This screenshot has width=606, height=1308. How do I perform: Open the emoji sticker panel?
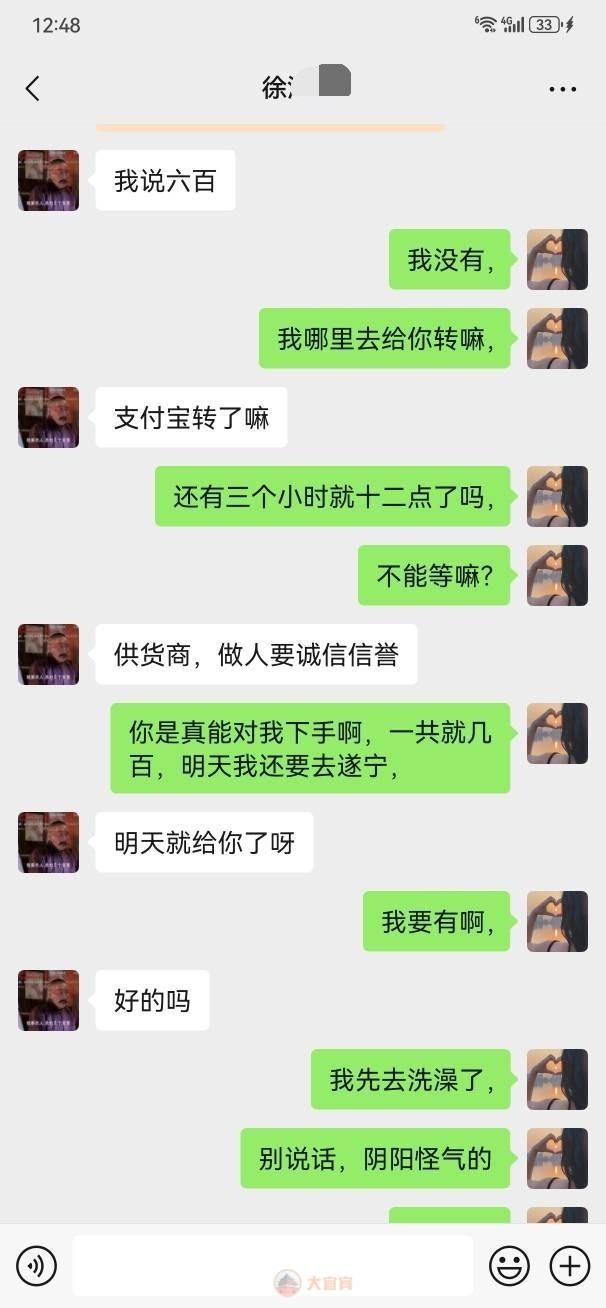point(509,1266)
